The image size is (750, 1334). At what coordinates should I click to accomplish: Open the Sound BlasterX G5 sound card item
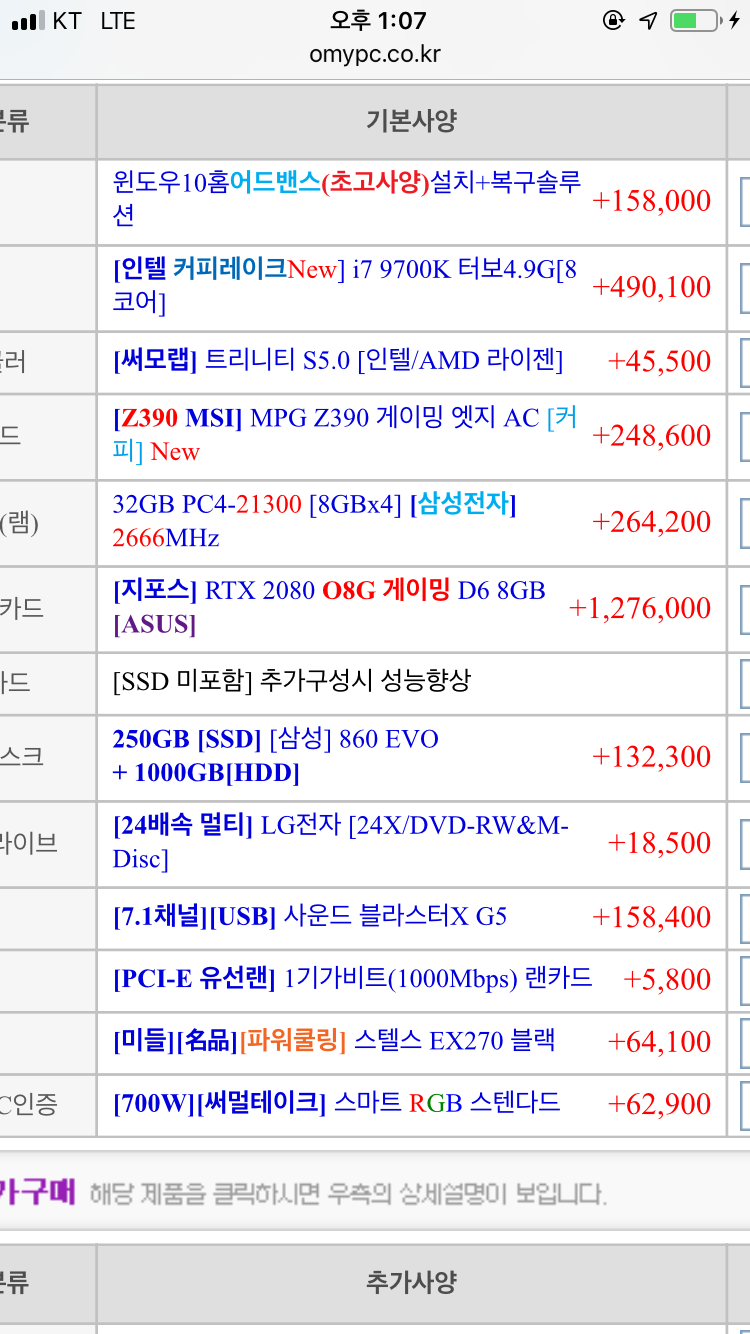[x=310, y=916]
